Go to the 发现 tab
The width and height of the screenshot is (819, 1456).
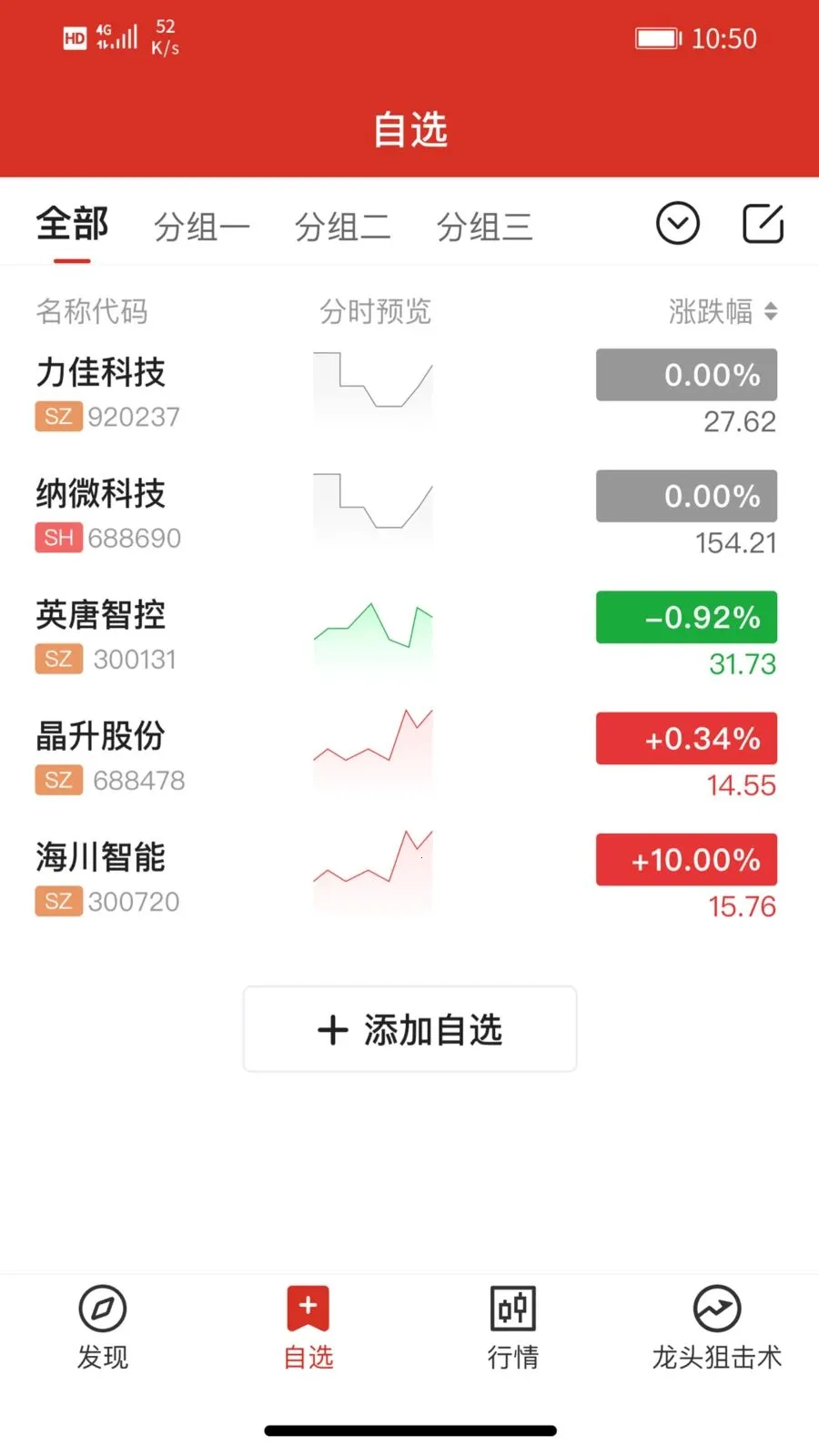pyautogui.click(x=103, y=1328)
